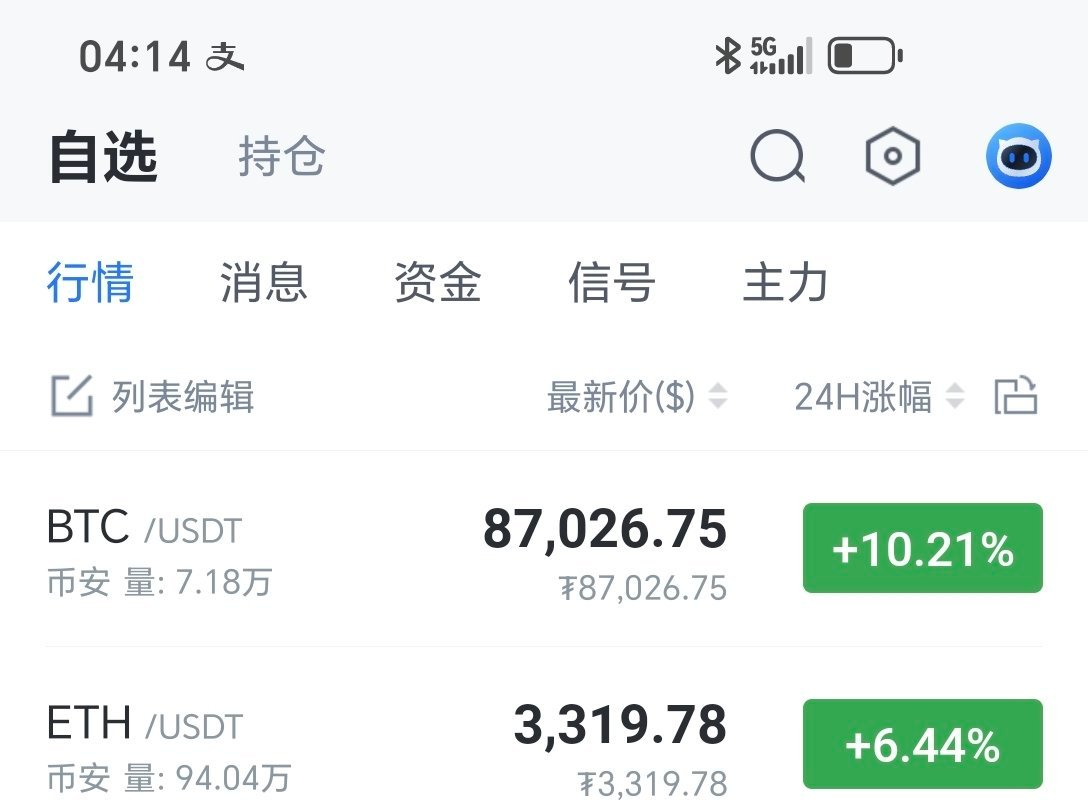Open the hexagon settings icon
This screenshot has width=1088, height=806.
pyautogui.click(x=892, y=157)
